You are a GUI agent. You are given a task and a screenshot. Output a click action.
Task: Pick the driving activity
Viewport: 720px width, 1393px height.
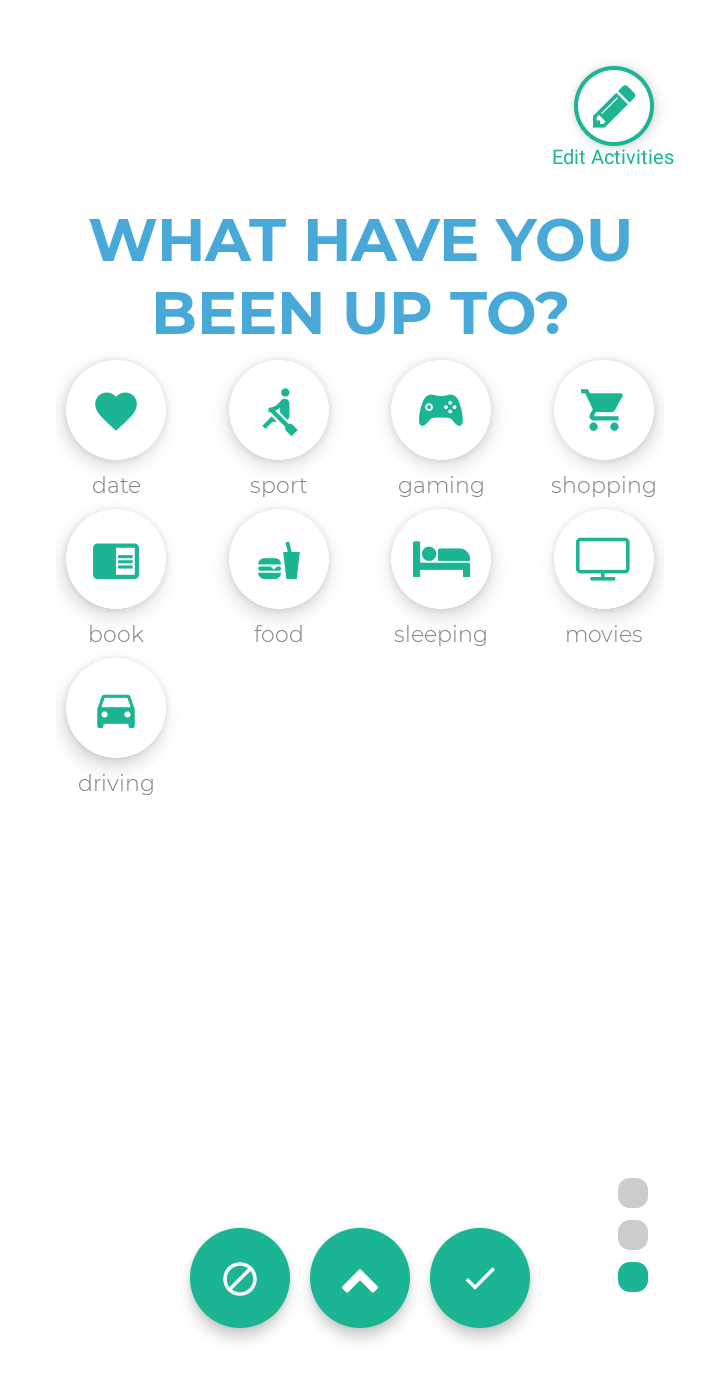pyautogui.click(x=116, y=708)
